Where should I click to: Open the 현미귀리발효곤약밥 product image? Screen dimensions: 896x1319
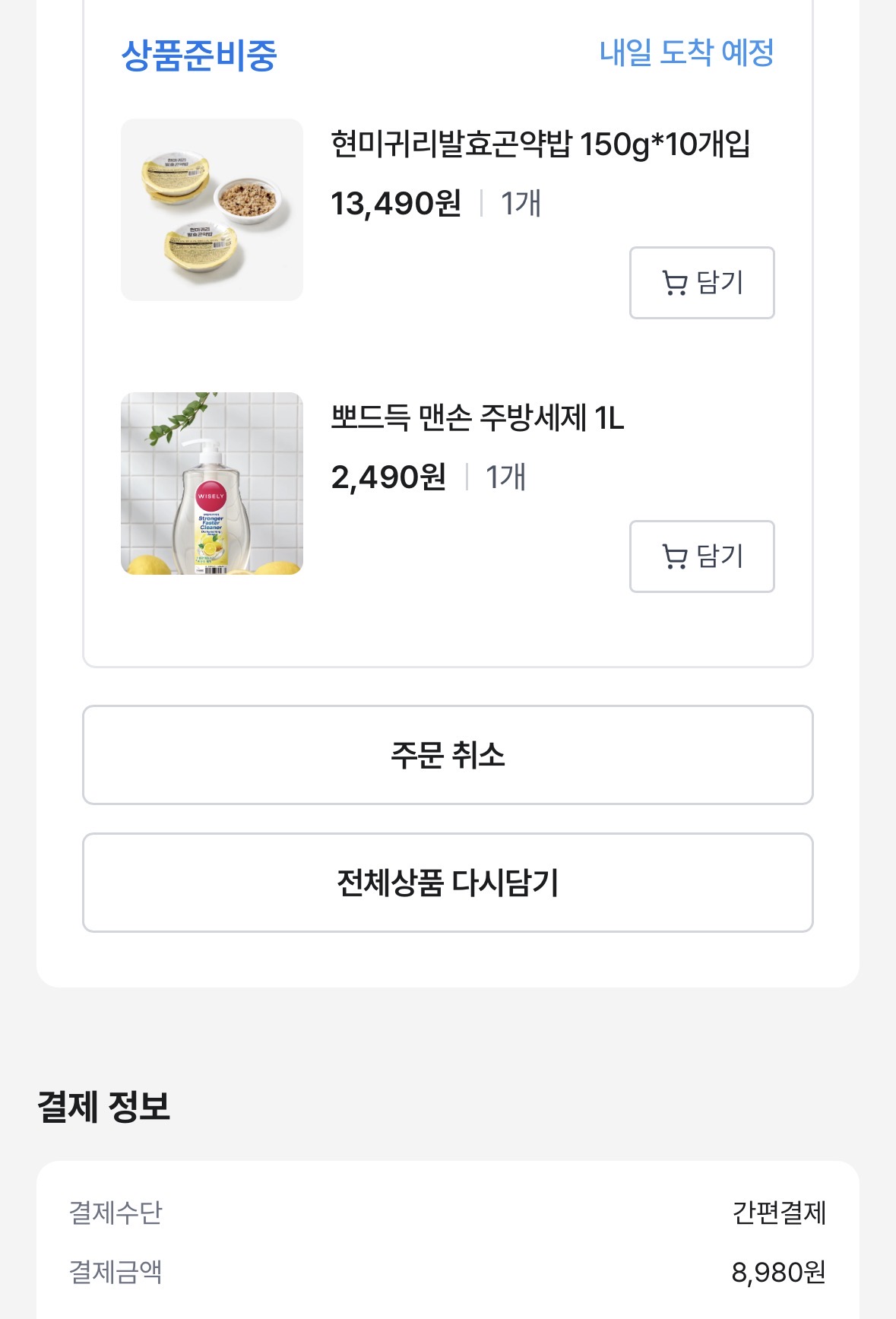[x=212, y=210]
